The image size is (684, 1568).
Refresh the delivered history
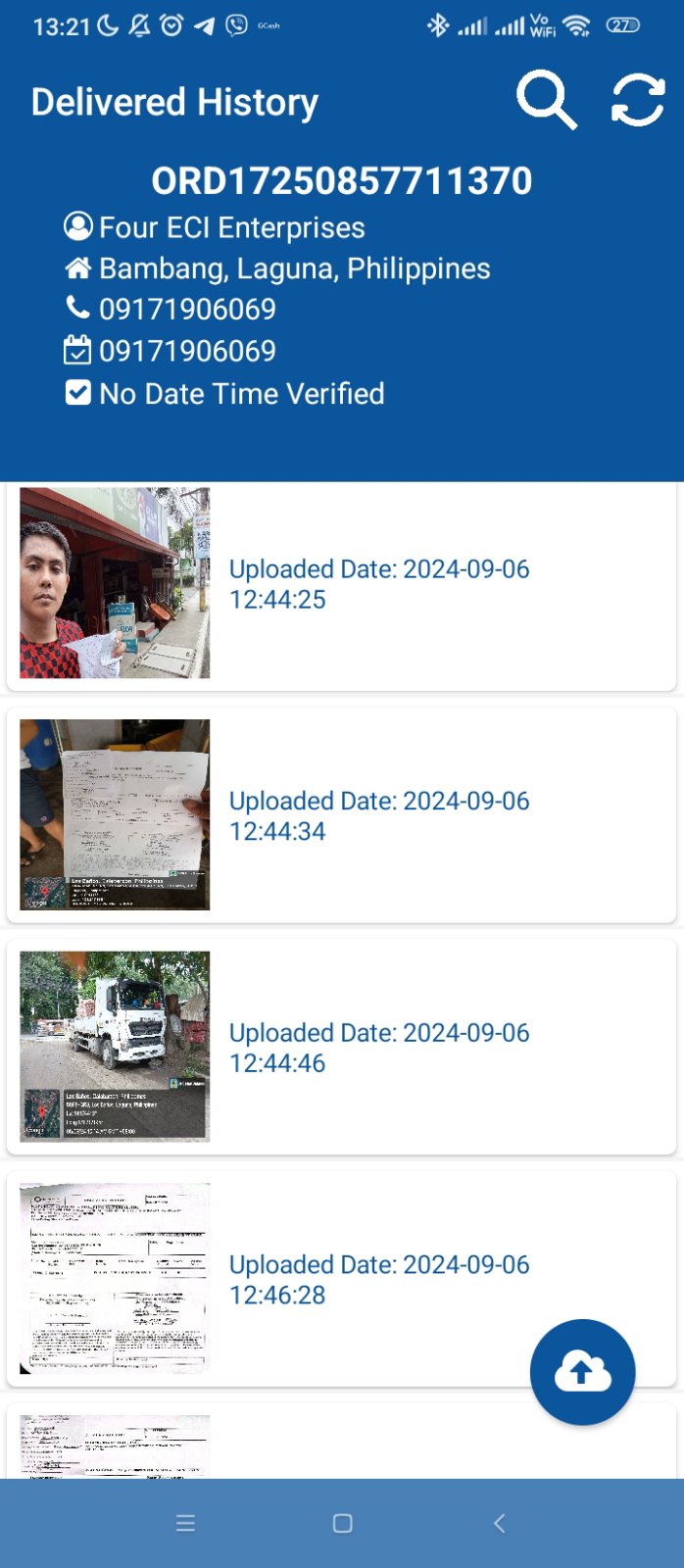638,100
